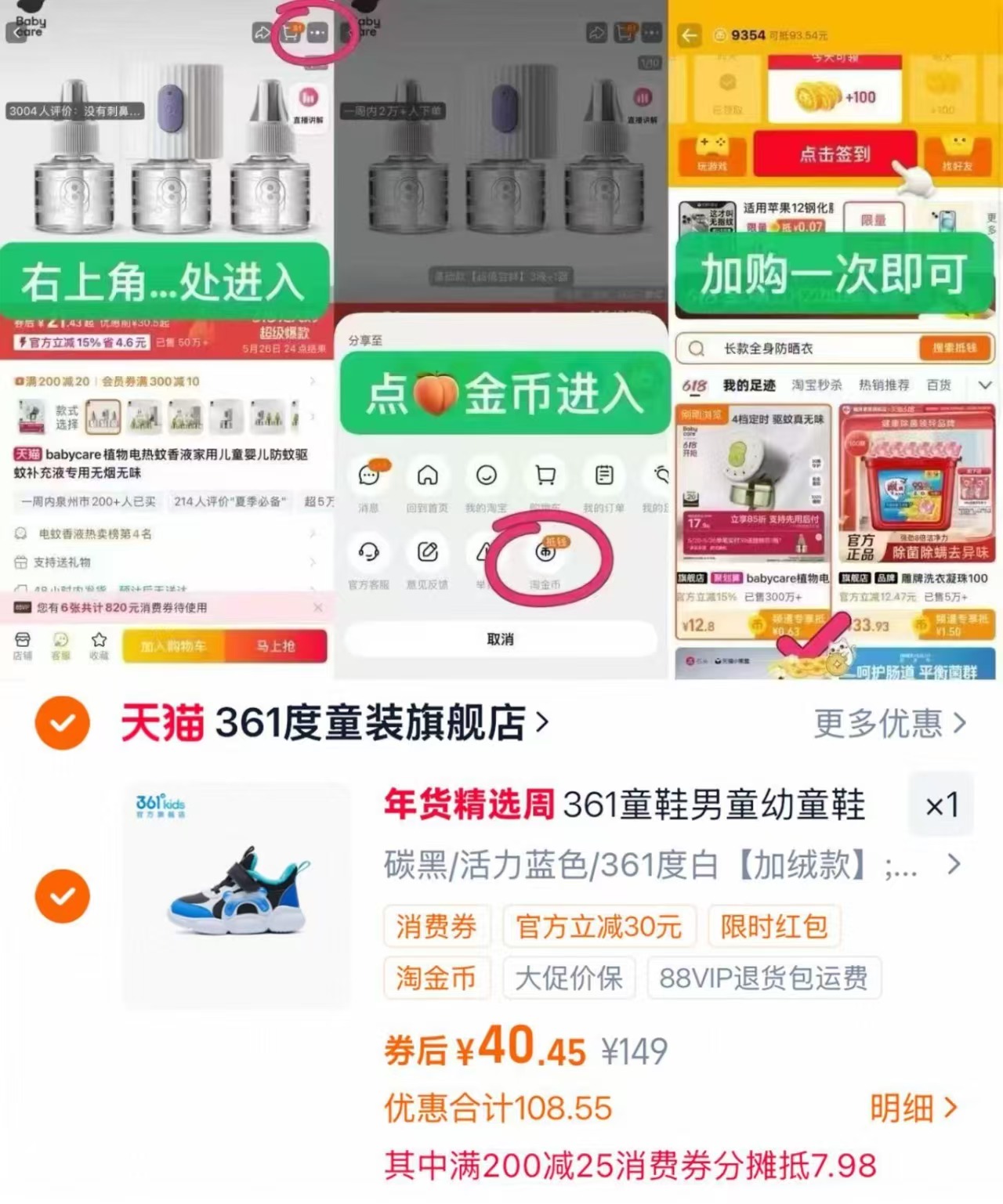Toggle selection checkbox next to the 361 shoes

(62, 895)
